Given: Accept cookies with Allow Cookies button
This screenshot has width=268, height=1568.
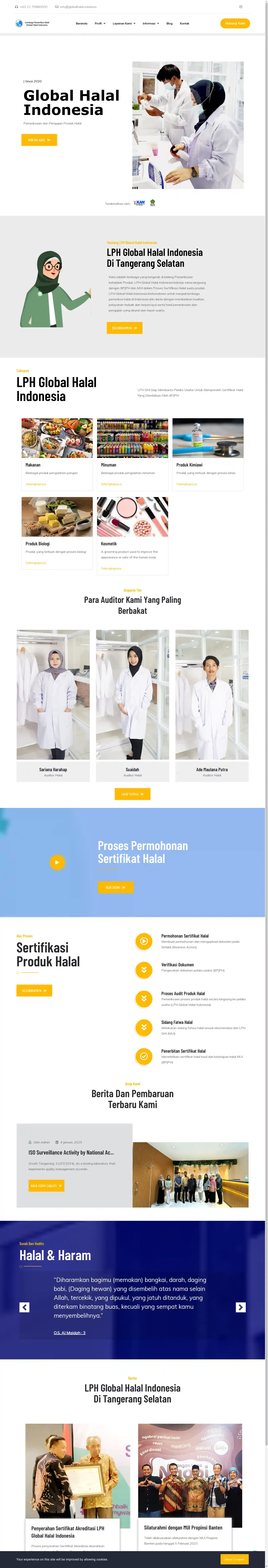Looking at the screenshot, I should tap(234, 1559).
